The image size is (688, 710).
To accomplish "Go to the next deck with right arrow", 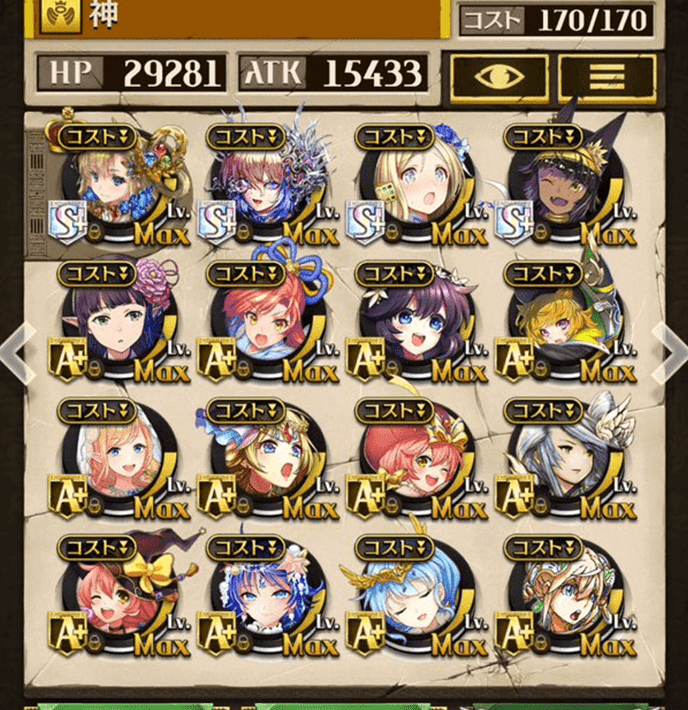I will pos(668,350).
